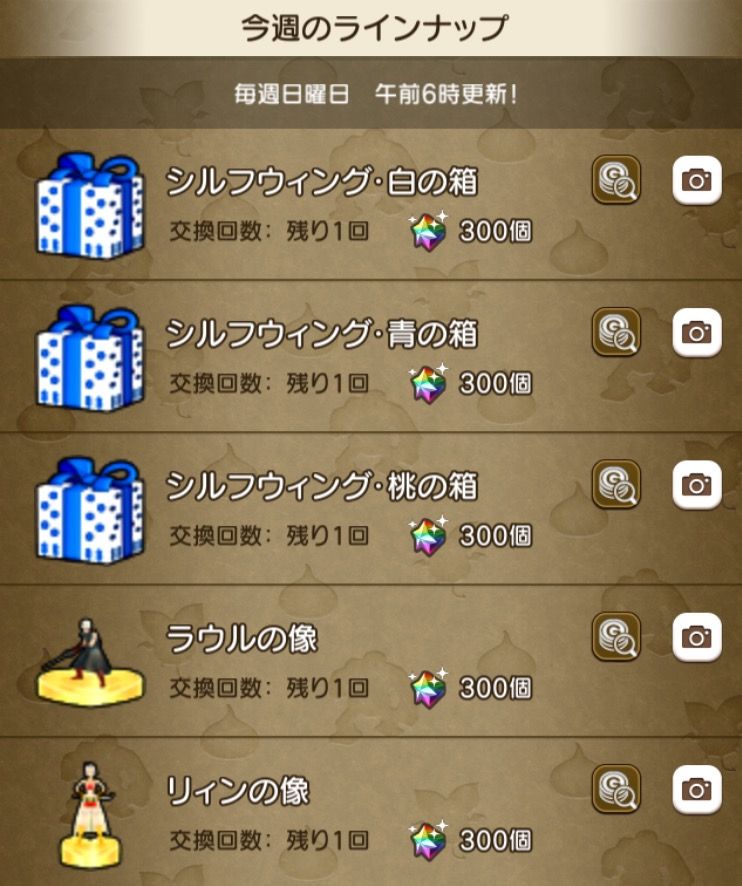Select the 300個 price for 青の箱
Viewport: 742px width, 886px height.
[x=494, y=382]
